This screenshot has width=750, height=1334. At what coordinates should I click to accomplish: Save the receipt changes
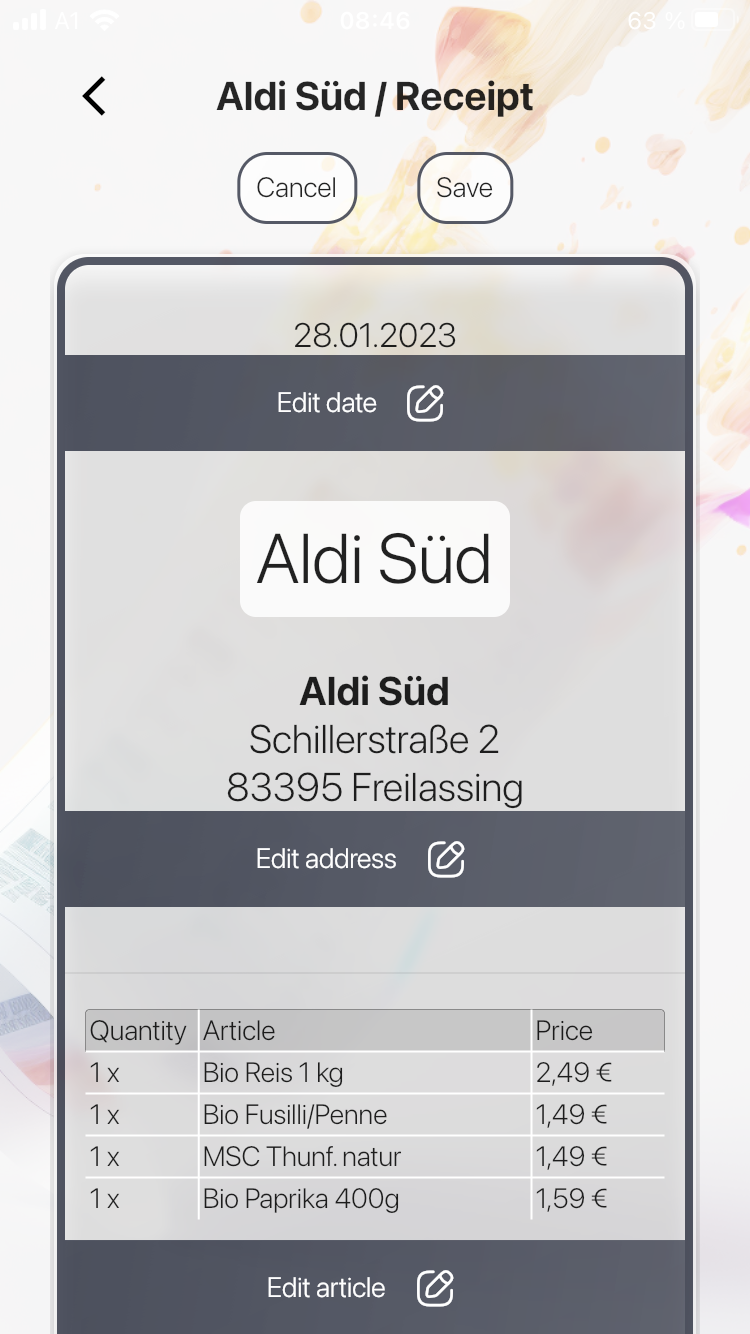tap(464, 188)
